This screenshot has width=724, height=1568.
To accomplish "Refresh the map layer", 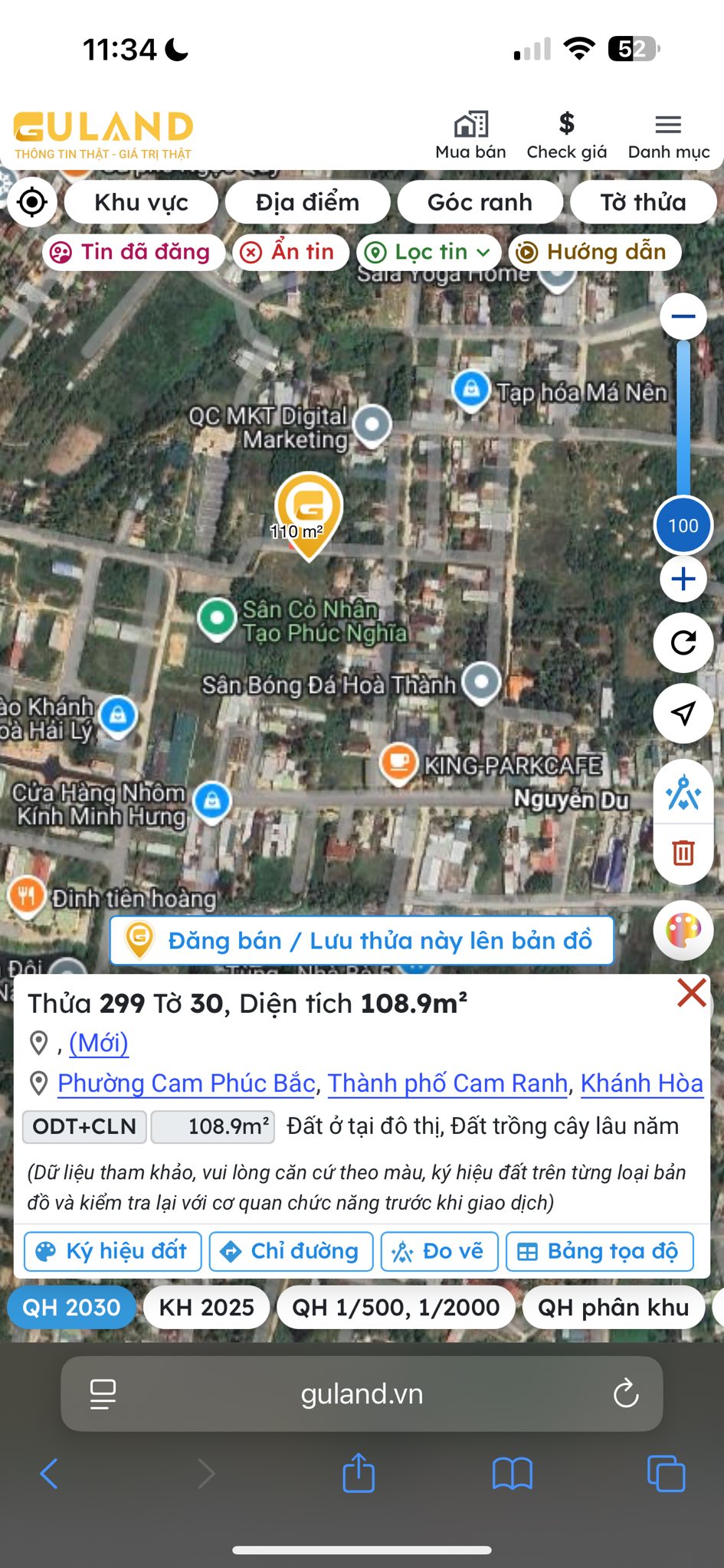I will click(x=683, y=643).
